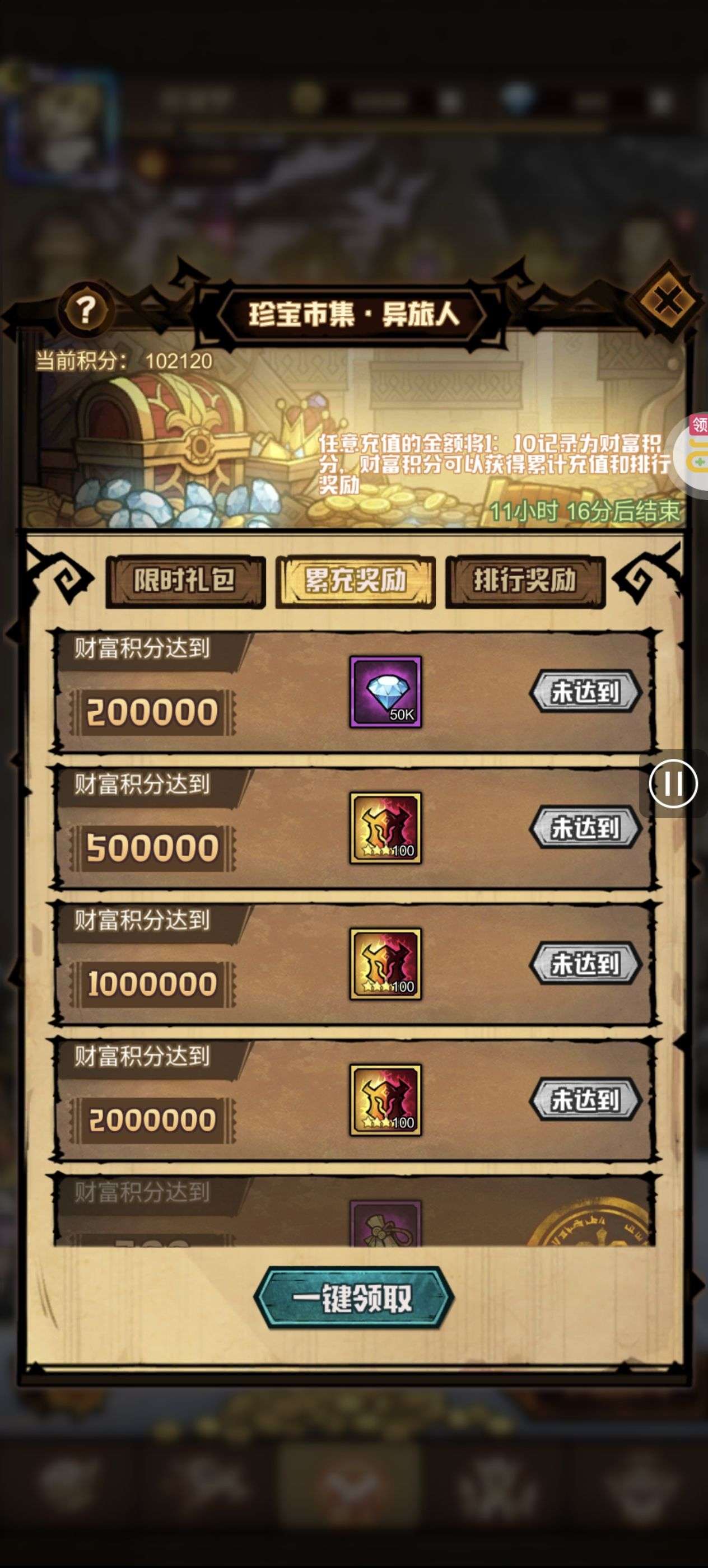708x1568 pixels.
Task: Tap 未达到 button for 2000000 points
Action: coord(585,1100)
